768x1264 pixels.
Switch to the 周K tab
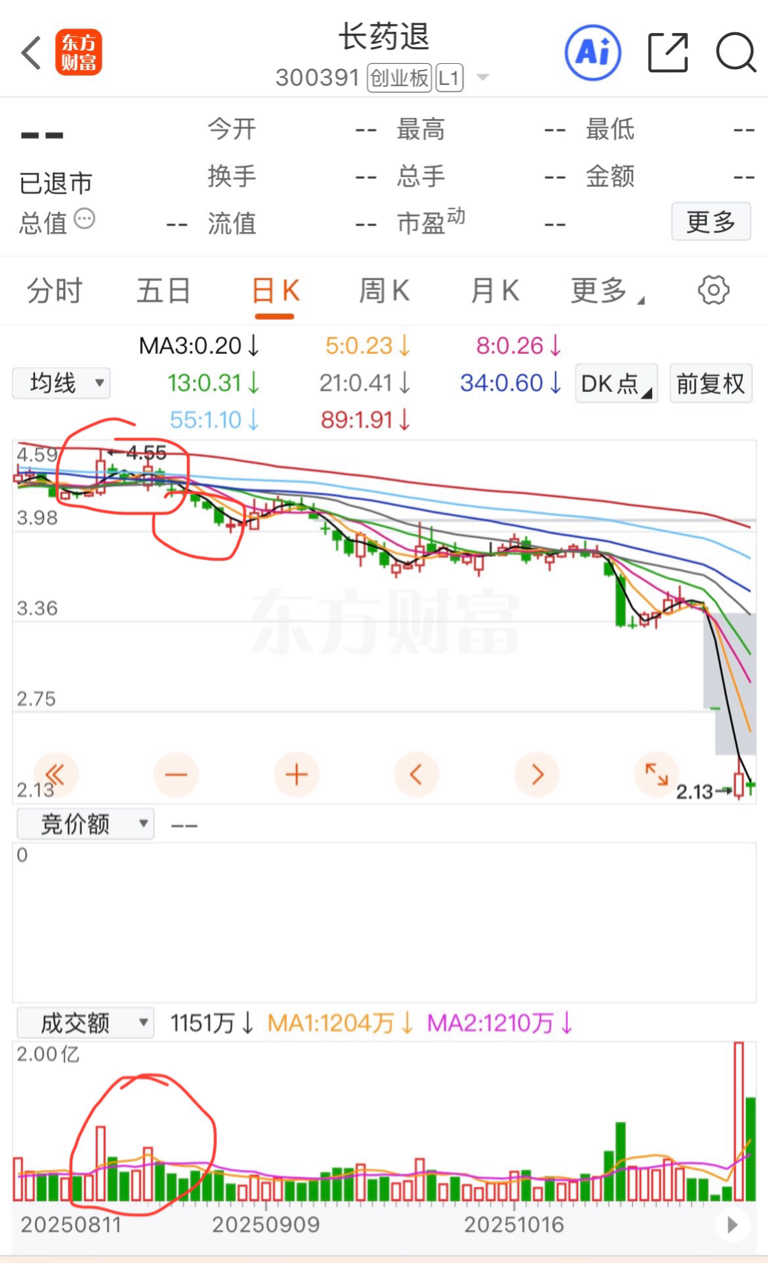[385, 291]
